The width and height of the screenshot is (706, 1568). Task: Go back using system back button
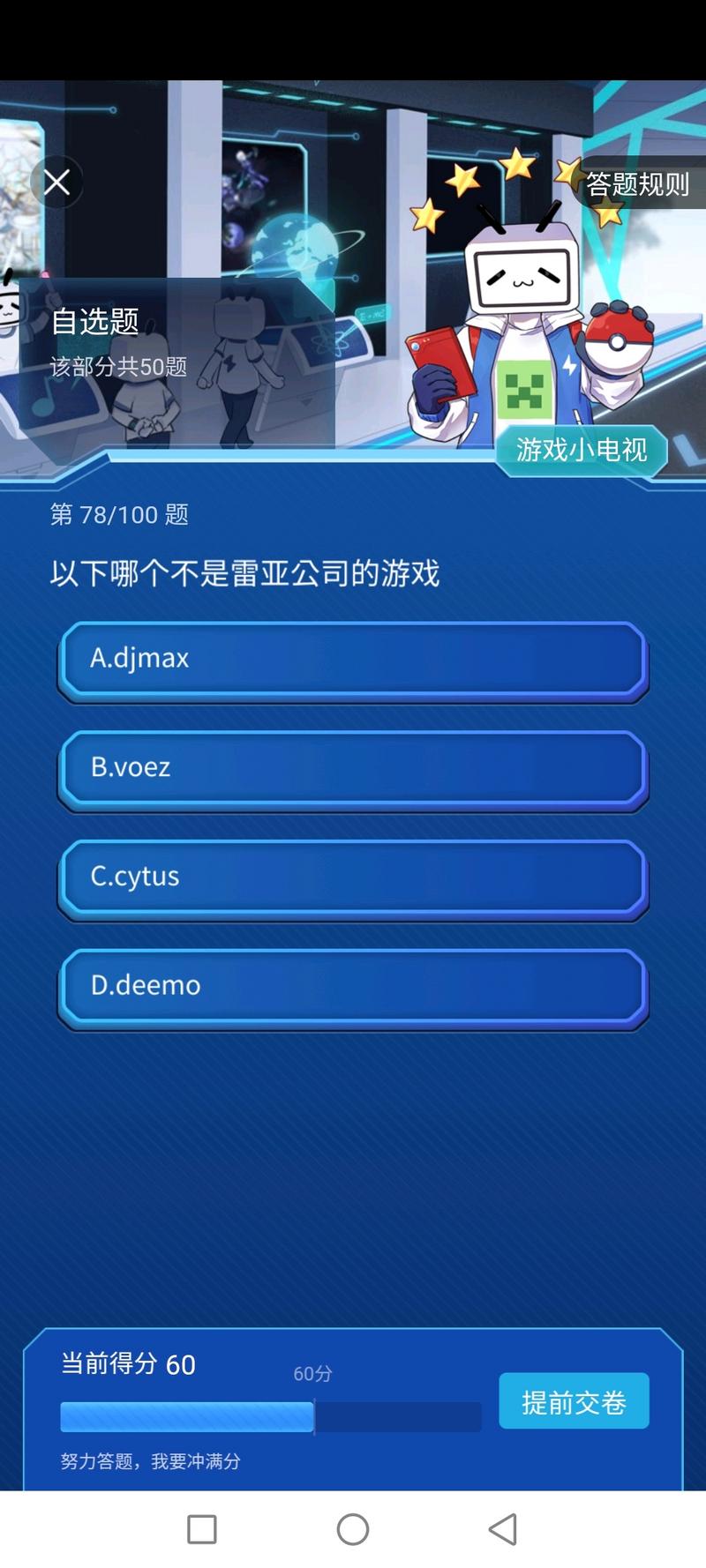coord(503,1529)
